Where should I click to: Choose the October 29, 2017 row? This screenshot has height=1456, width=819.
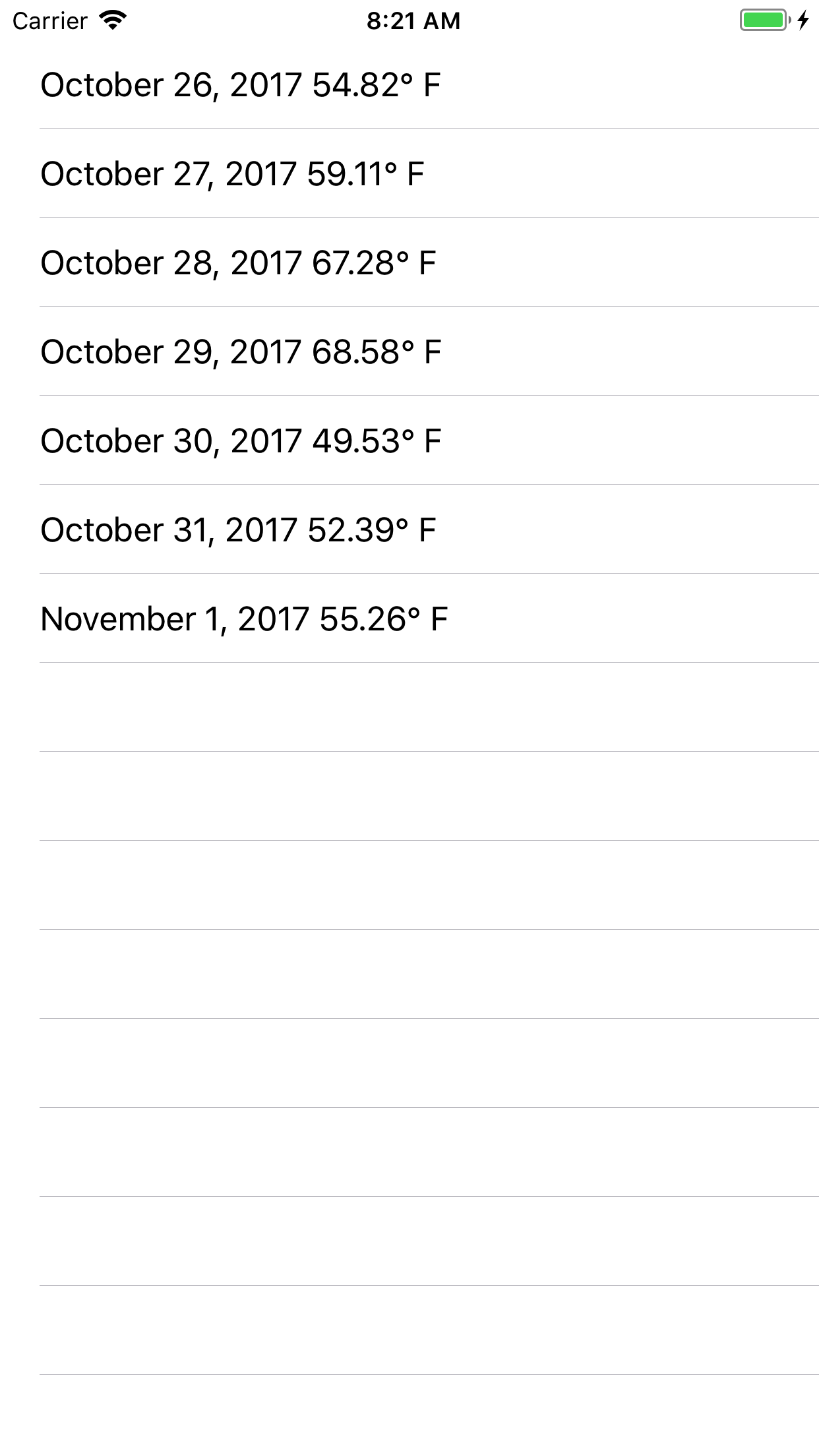pos(409,351)
